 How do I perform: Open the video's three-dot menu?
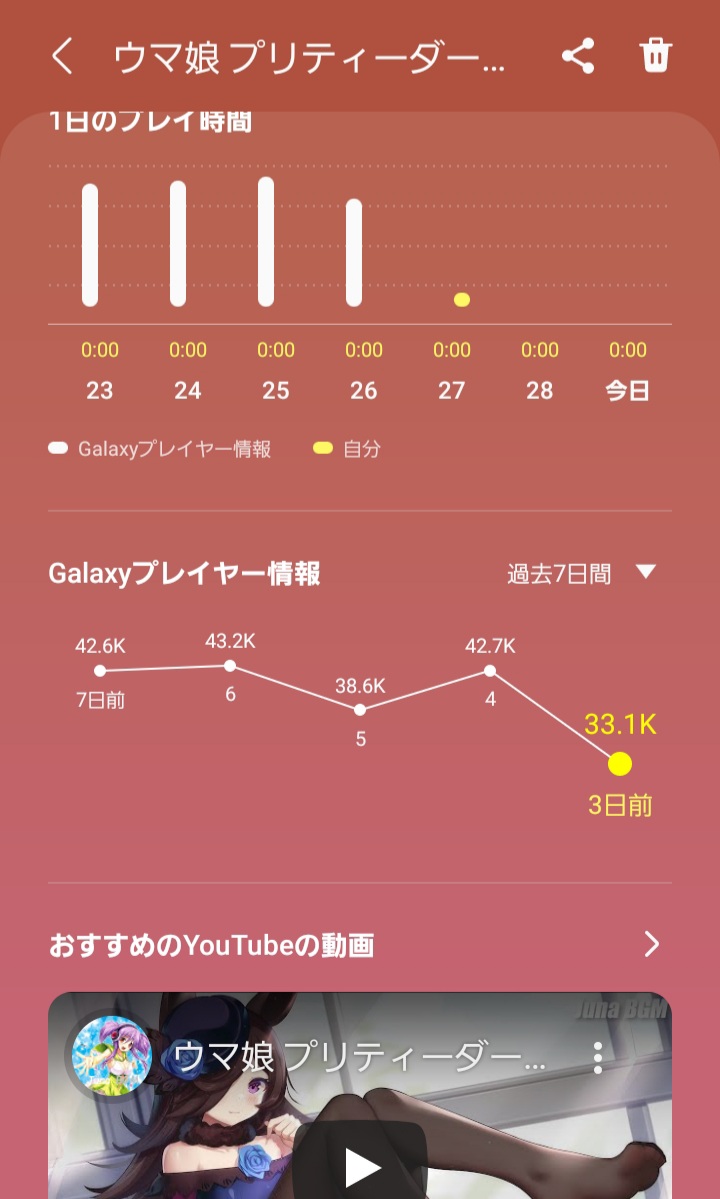click(598, 1057)
